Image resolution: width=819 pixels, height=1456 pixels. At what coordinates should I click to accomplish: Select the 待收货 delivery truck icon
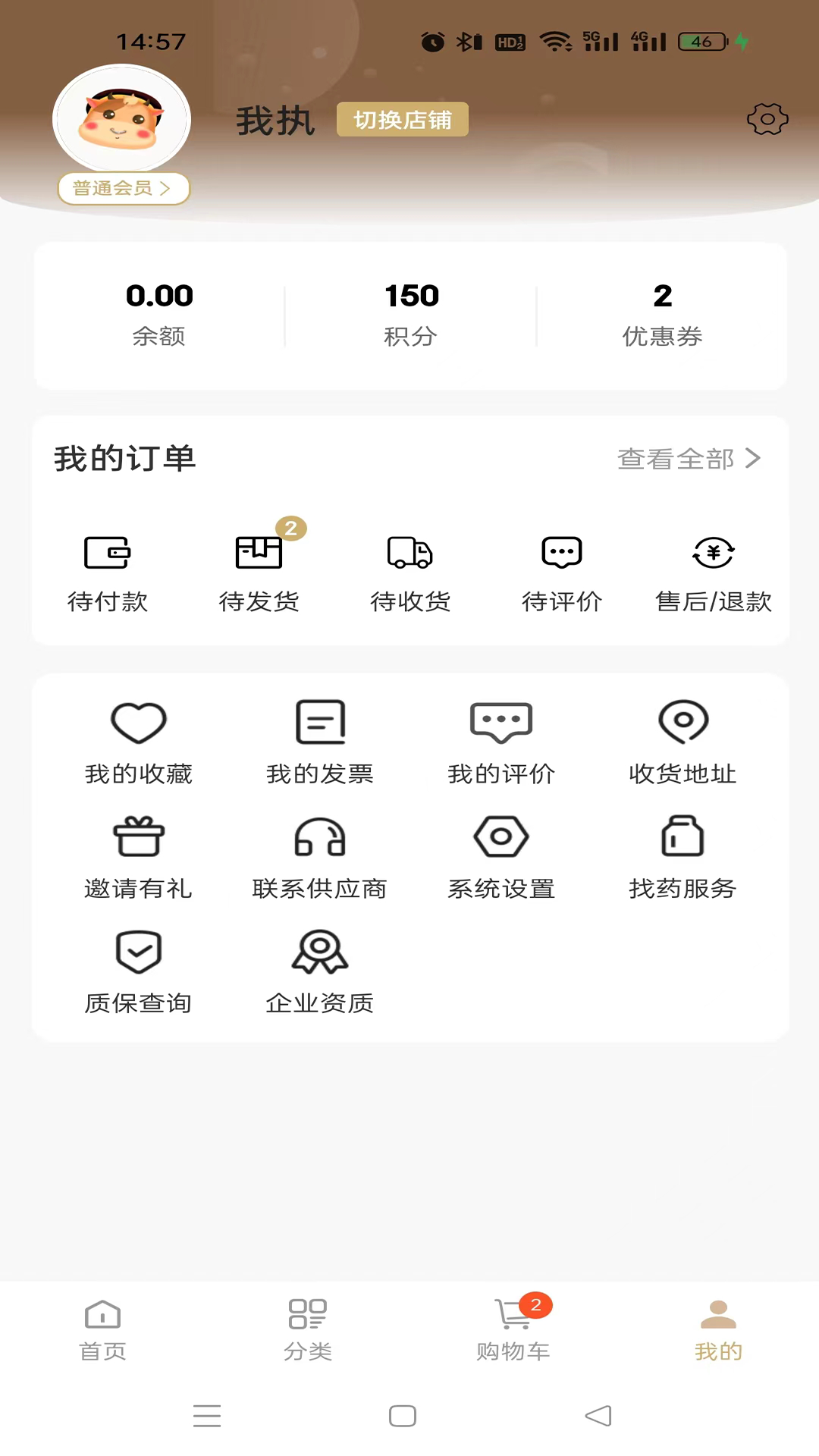point(410,570)
